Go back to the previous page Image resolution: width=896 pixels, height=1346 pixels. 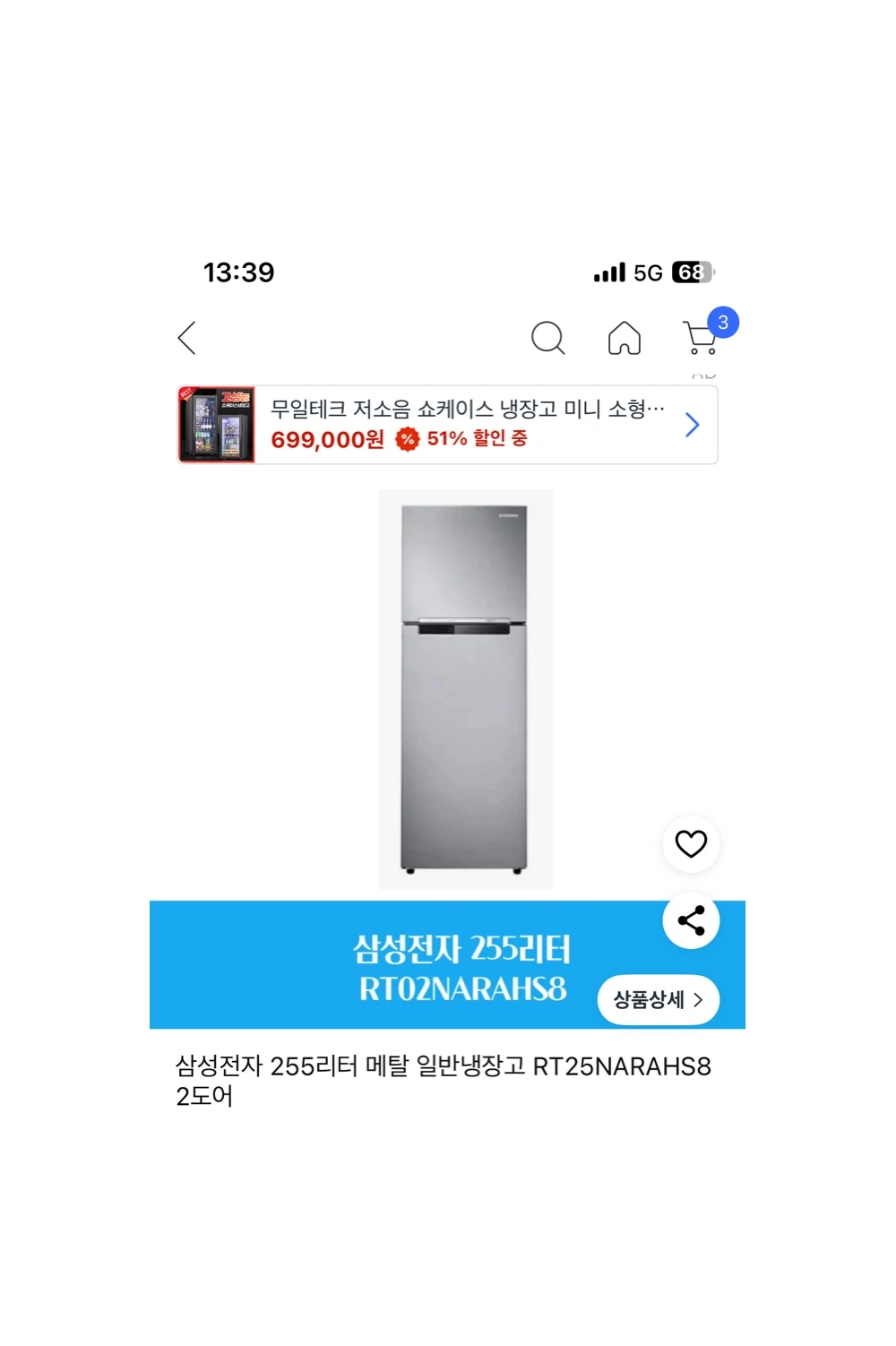187,338
